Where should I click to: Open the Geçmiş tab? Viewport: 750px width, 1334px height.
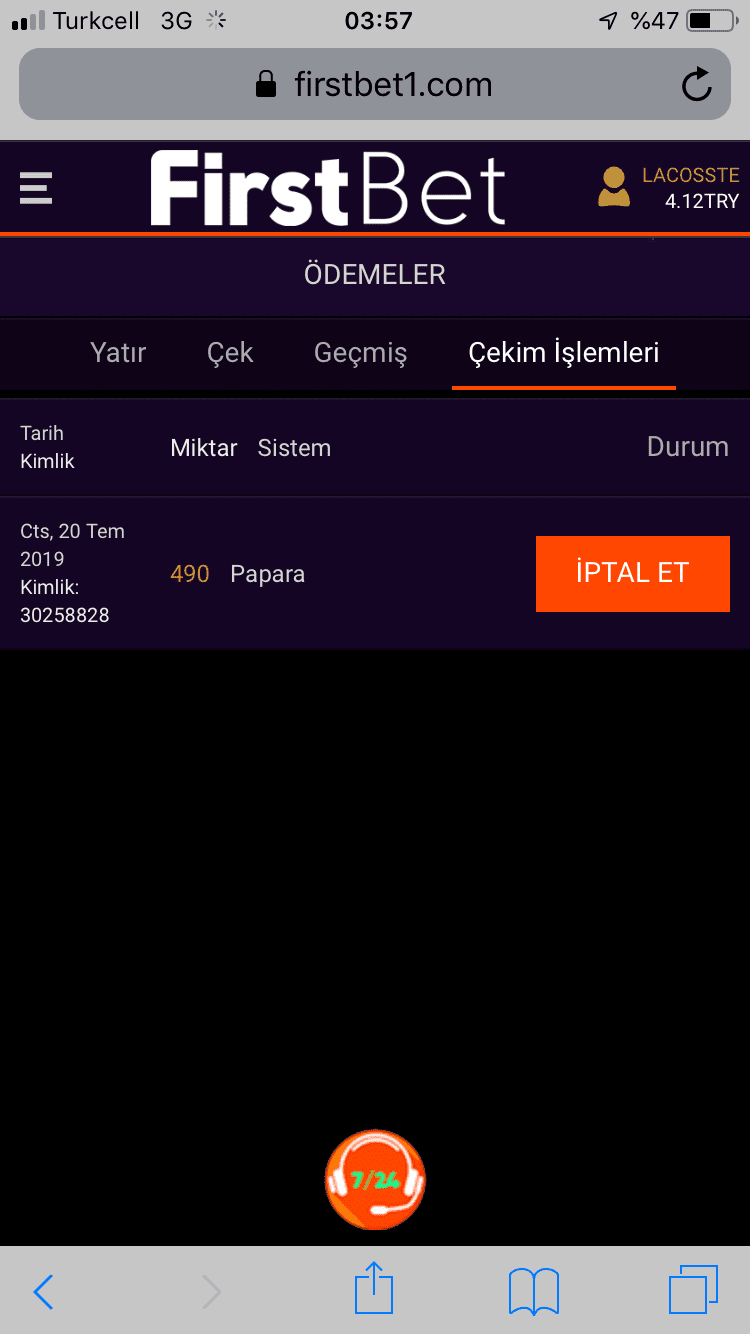(361, 353)
